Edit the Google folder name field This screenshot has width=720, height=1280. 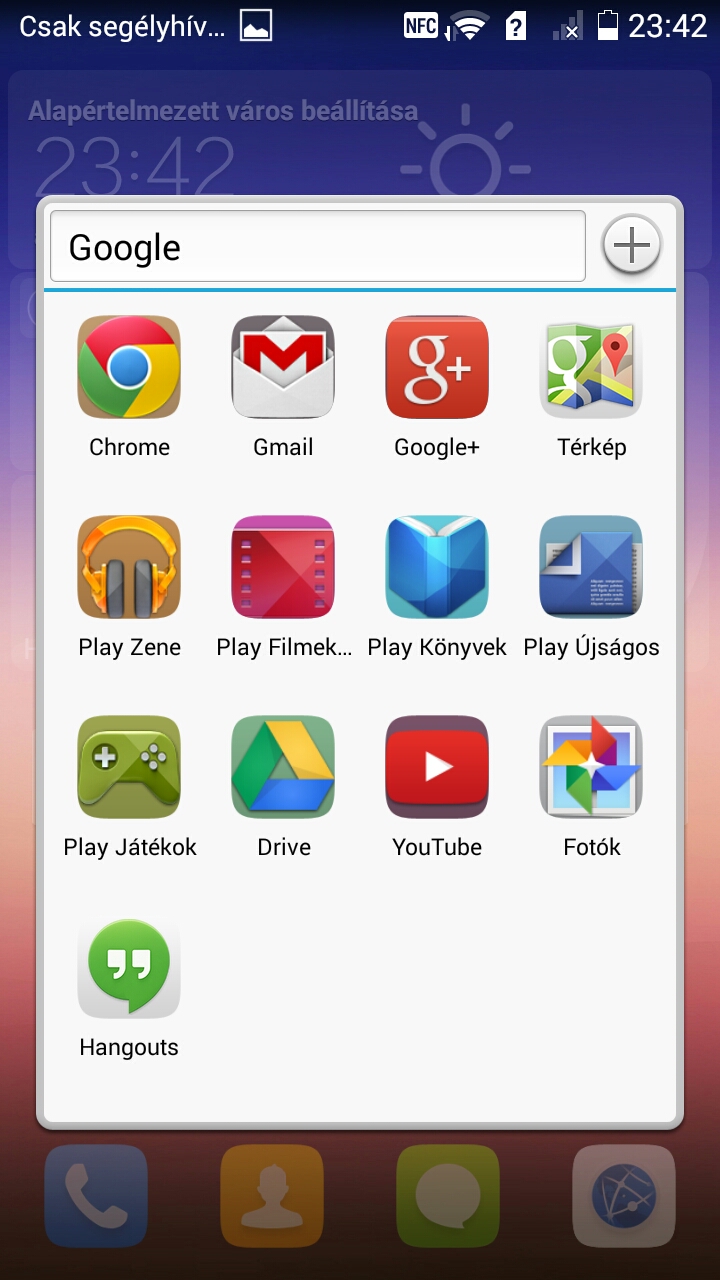pyautogui.click(x=317, y=246)
